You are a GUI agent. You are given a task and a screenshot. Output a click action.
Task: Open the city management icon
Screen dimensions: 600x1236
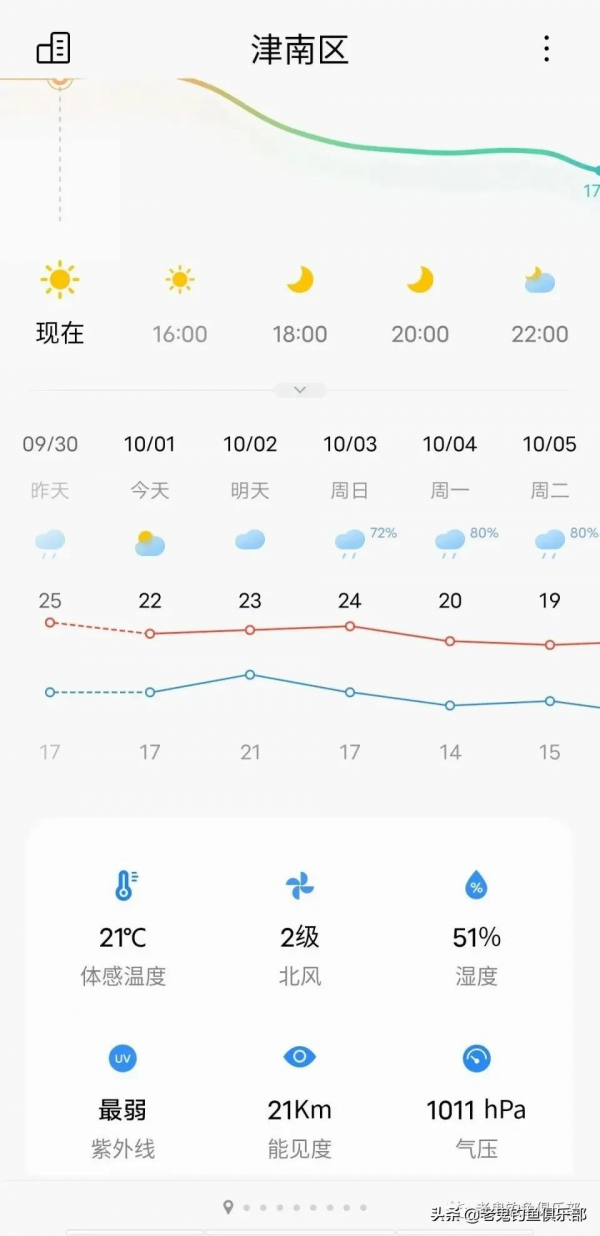pos(53,48)
